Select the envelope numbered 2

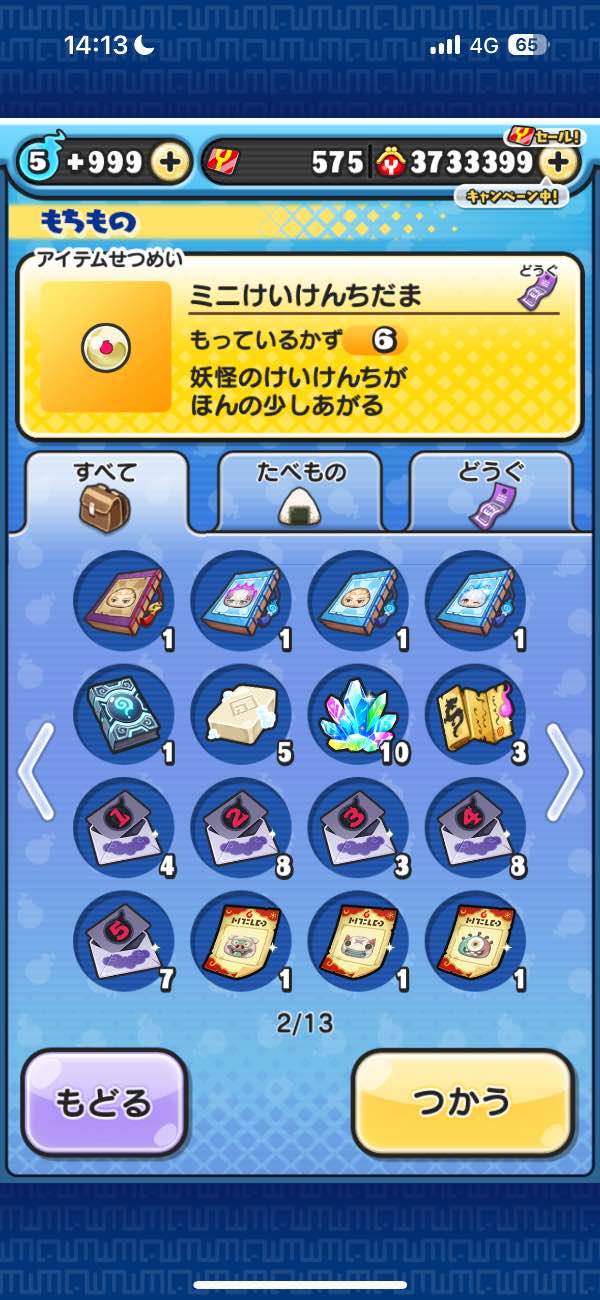240,828
